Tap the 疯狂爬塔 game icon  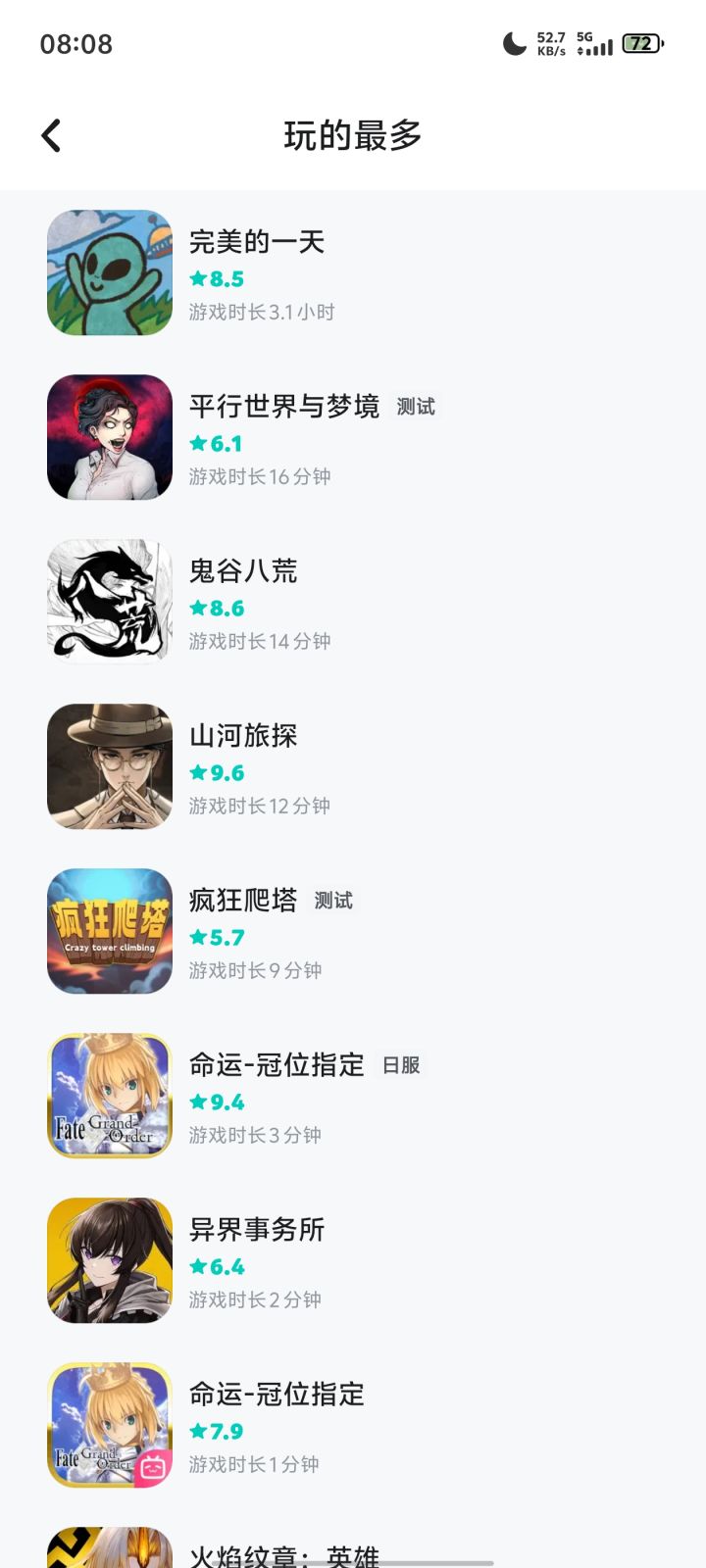[109, 931]
